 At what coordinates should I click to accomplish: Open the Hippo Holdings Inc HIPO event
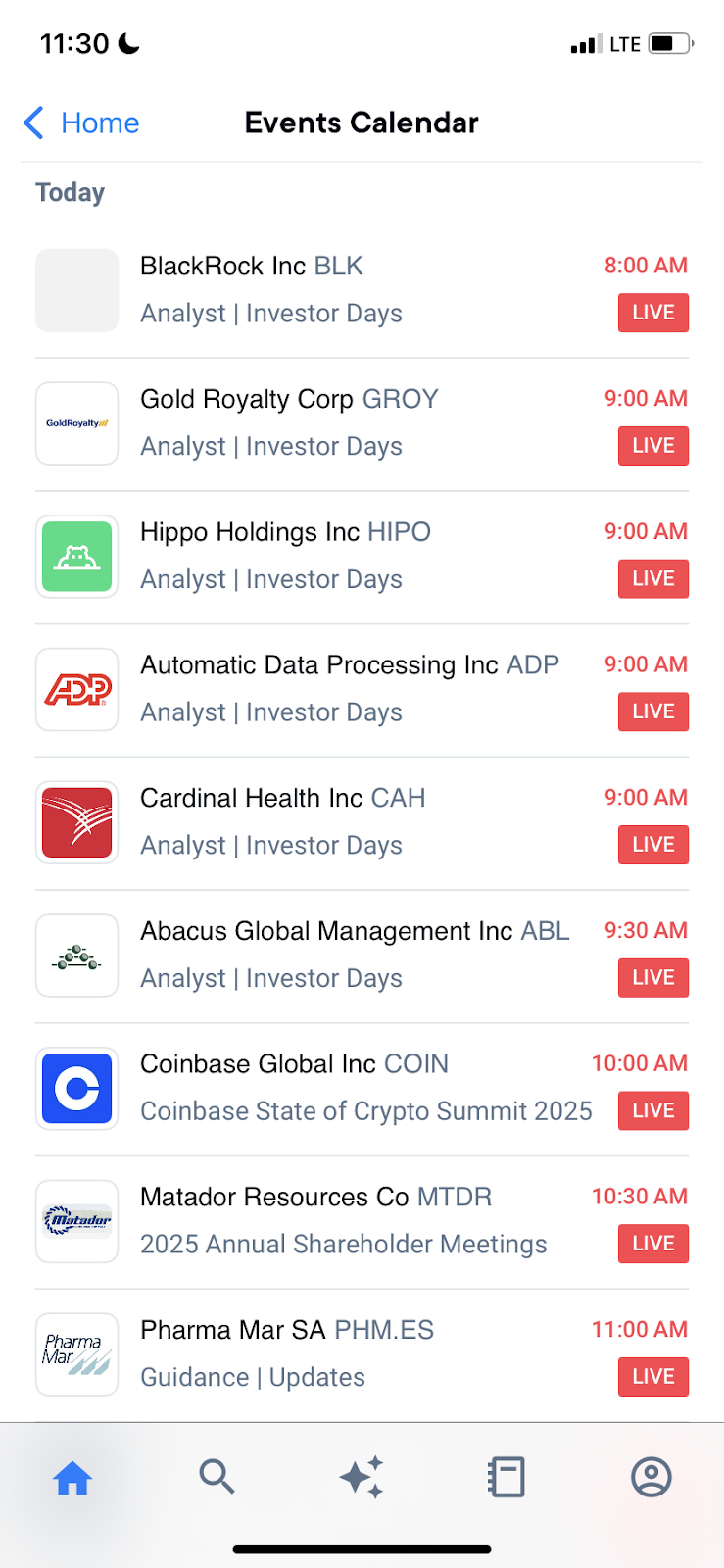click(x=362, y=557)
